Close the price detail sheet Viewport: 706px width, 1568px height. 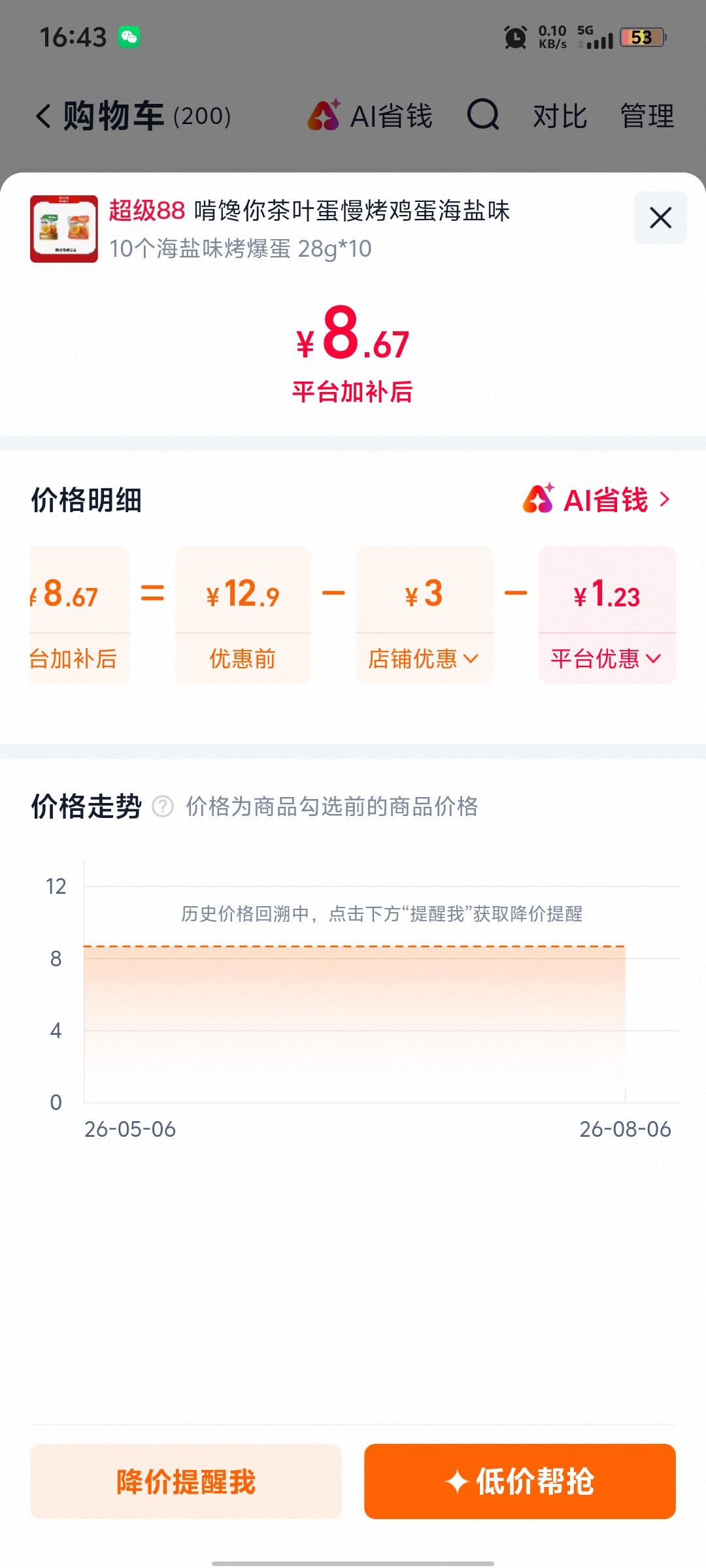click(660, 218)
